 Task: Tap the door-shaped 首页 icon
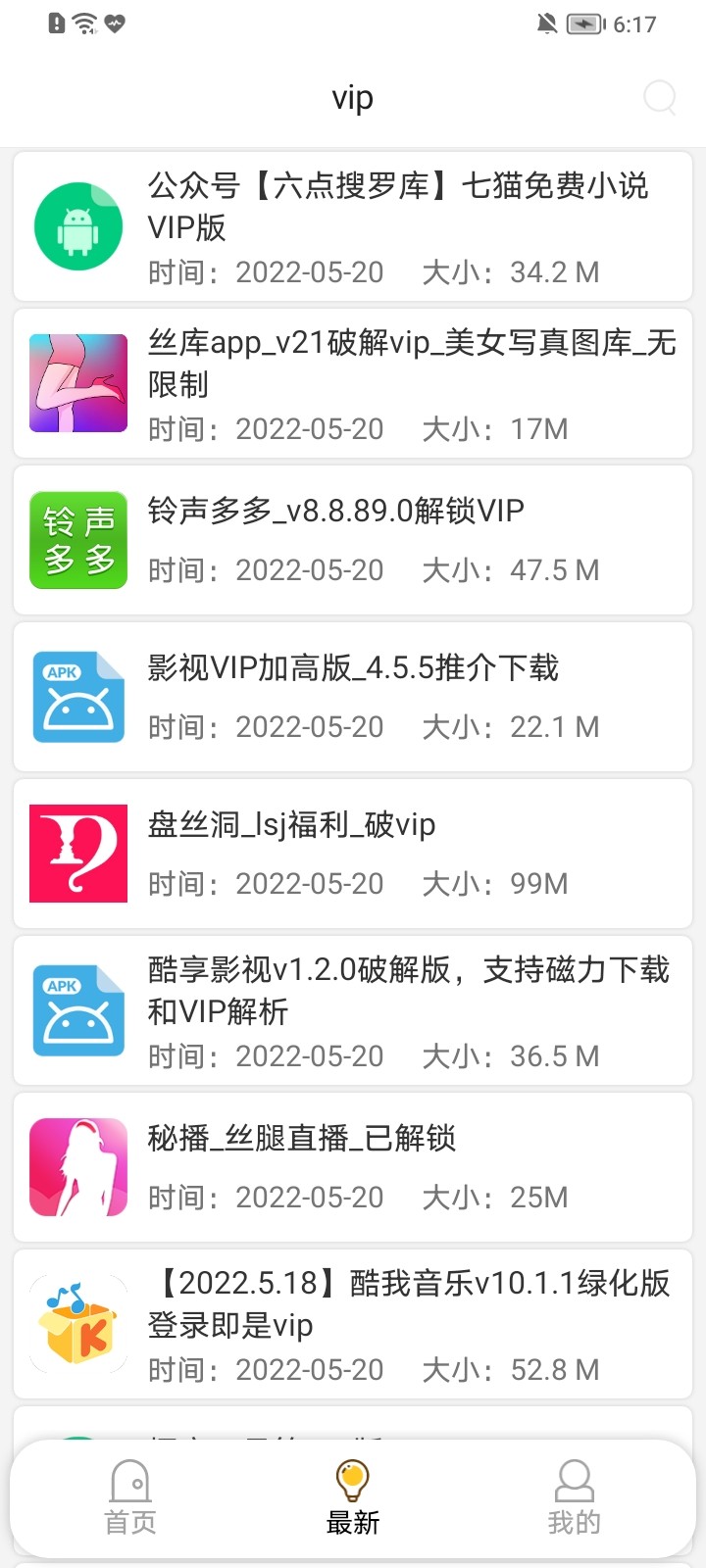coord(130,1484)
